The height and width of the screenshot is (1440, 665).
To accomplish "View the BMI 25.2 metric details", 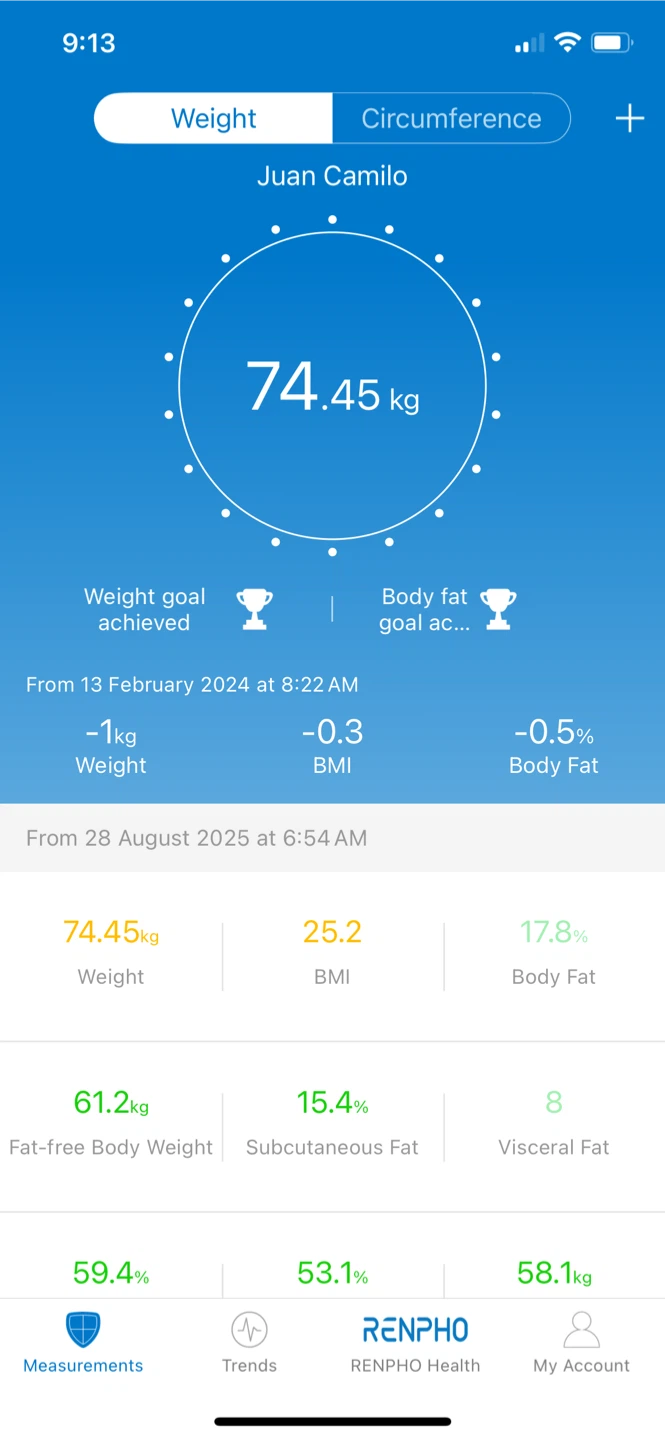I will (332, 952).
